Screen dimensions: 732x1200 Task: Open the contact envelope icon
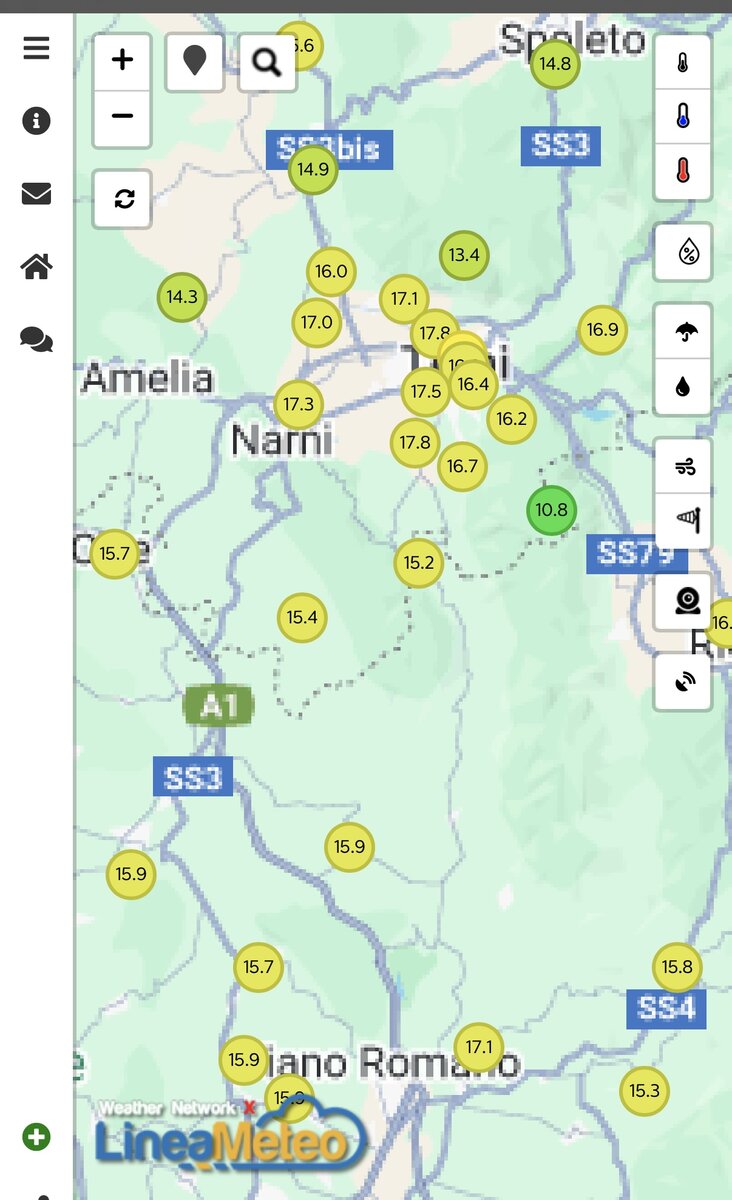tap(36, 194)
